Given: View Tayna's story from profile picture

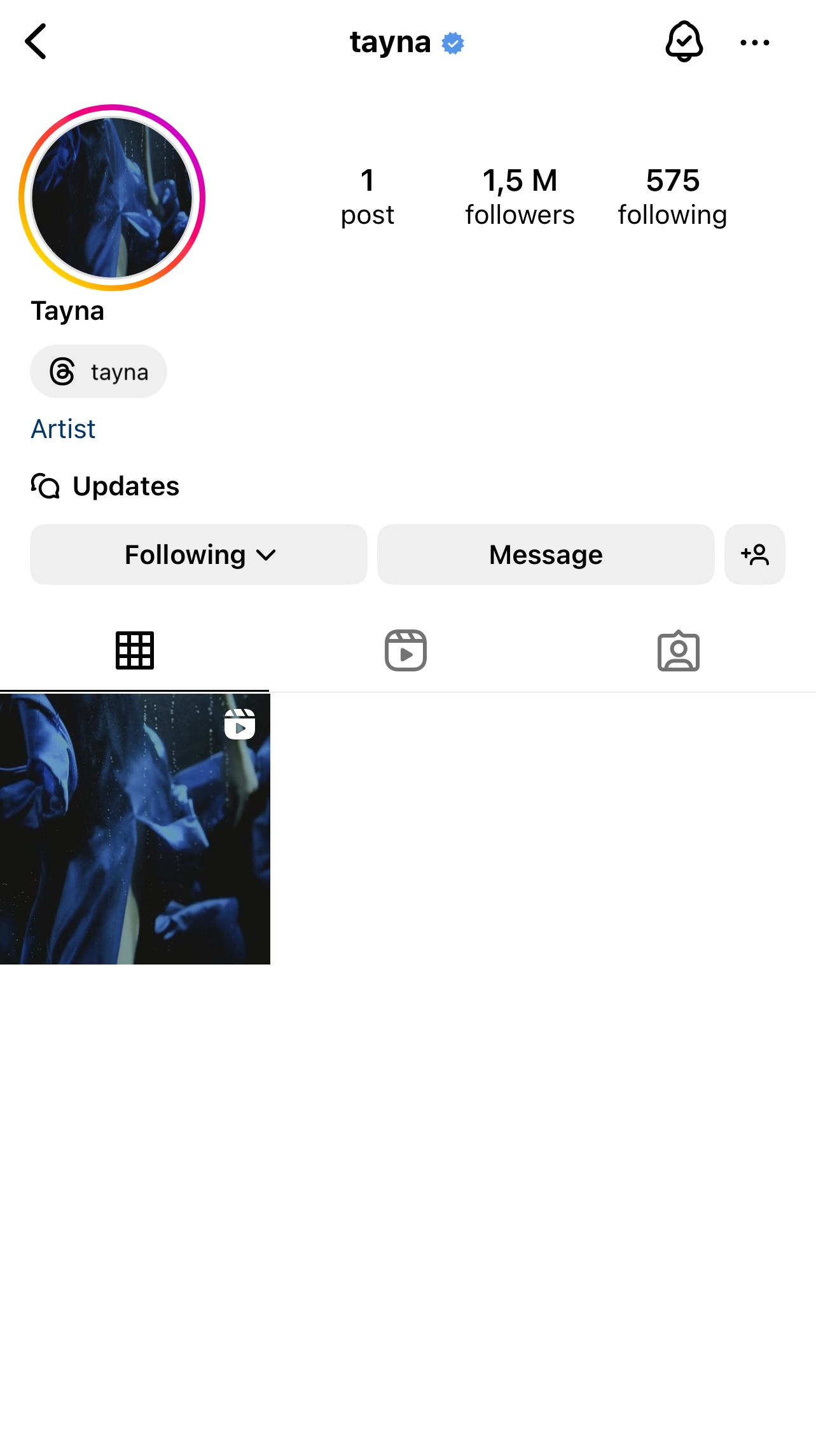Looking at the screenshot, I should click(112, 198).
